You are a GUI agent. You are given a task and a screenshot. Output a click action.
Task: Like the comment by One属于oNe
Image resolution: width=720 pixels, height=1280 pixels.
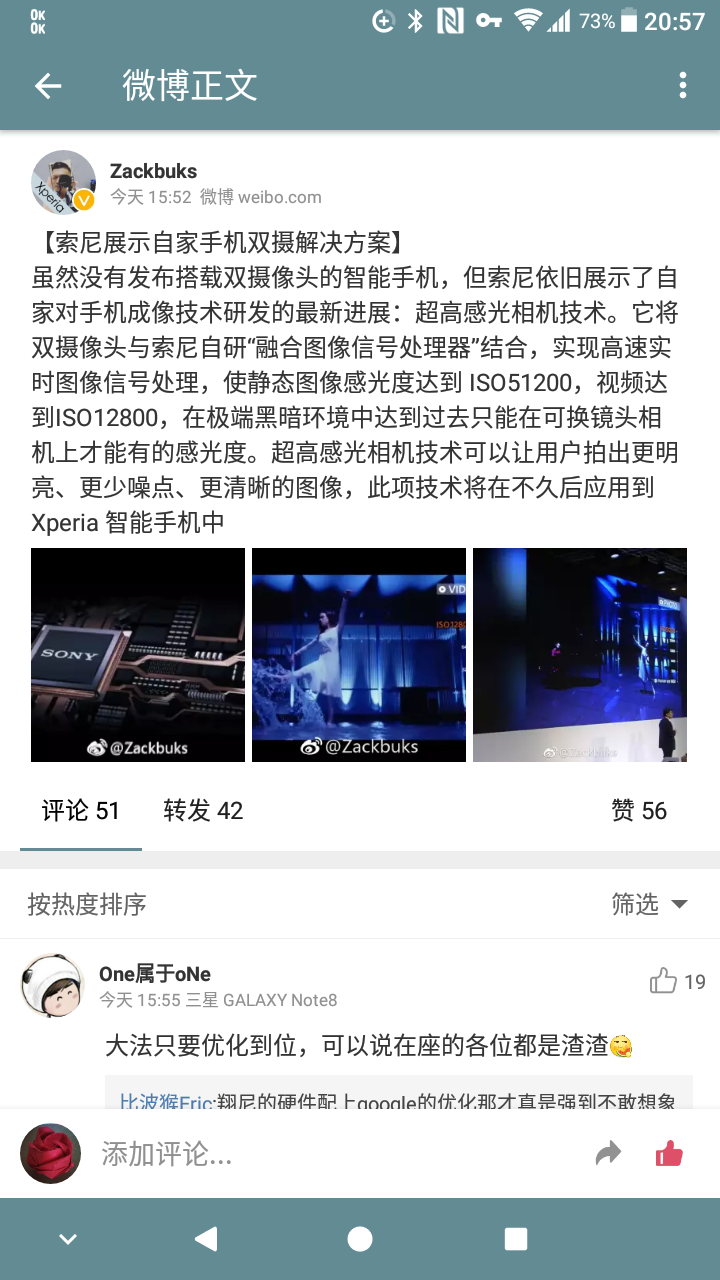(x=664, y=982)
